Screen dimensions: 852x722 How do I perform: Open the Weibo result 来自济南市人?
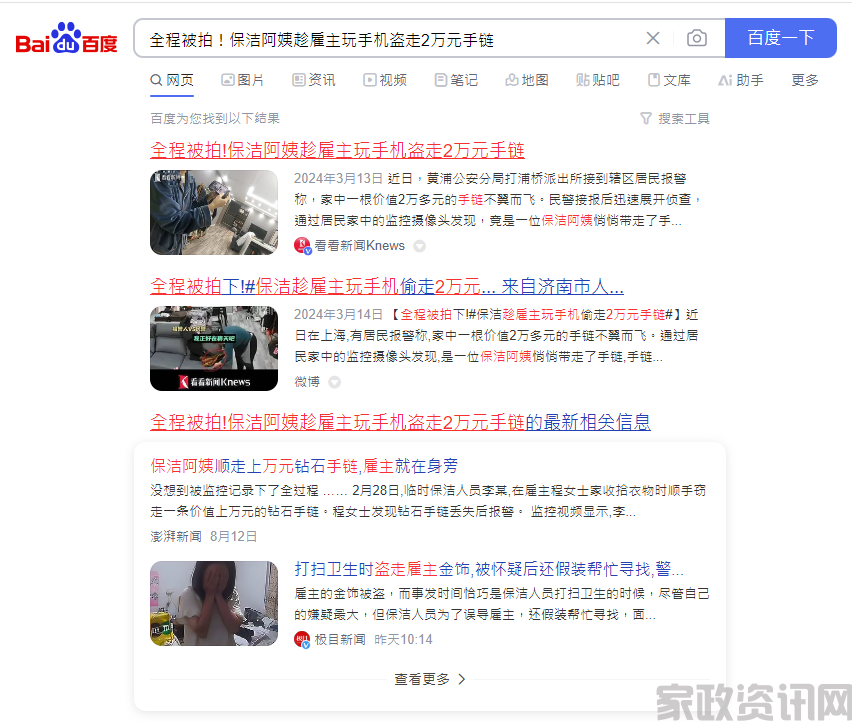(387, 287)
